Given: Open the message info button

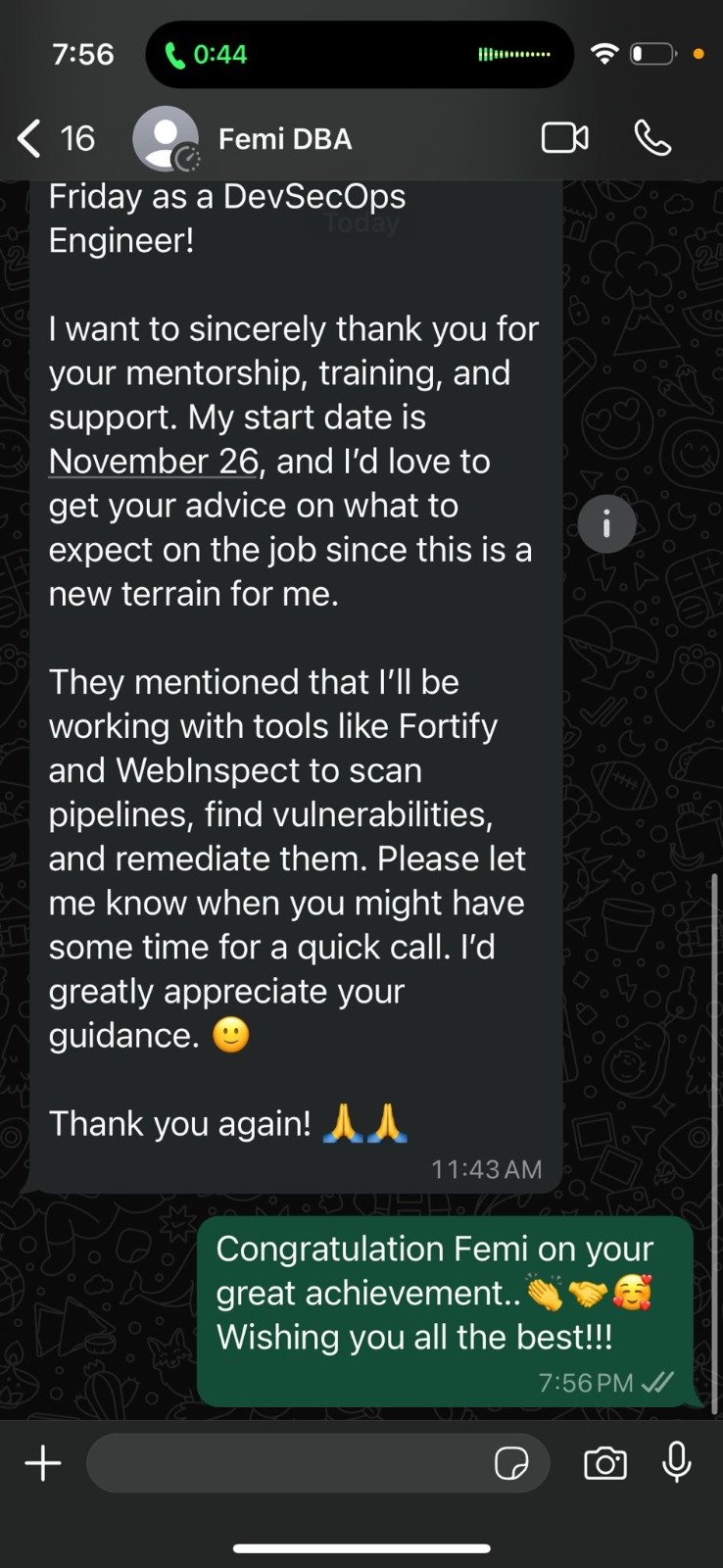Looking at the screenshot, I should (x=606, y=524).
